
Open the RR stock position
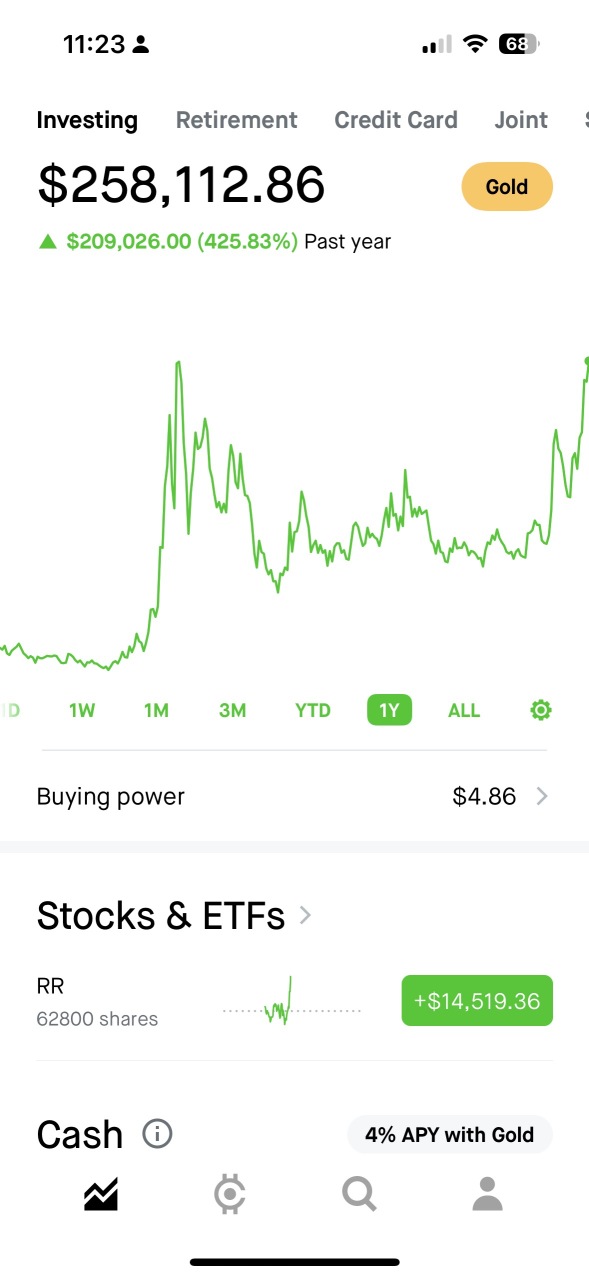tap(294, 1001)
